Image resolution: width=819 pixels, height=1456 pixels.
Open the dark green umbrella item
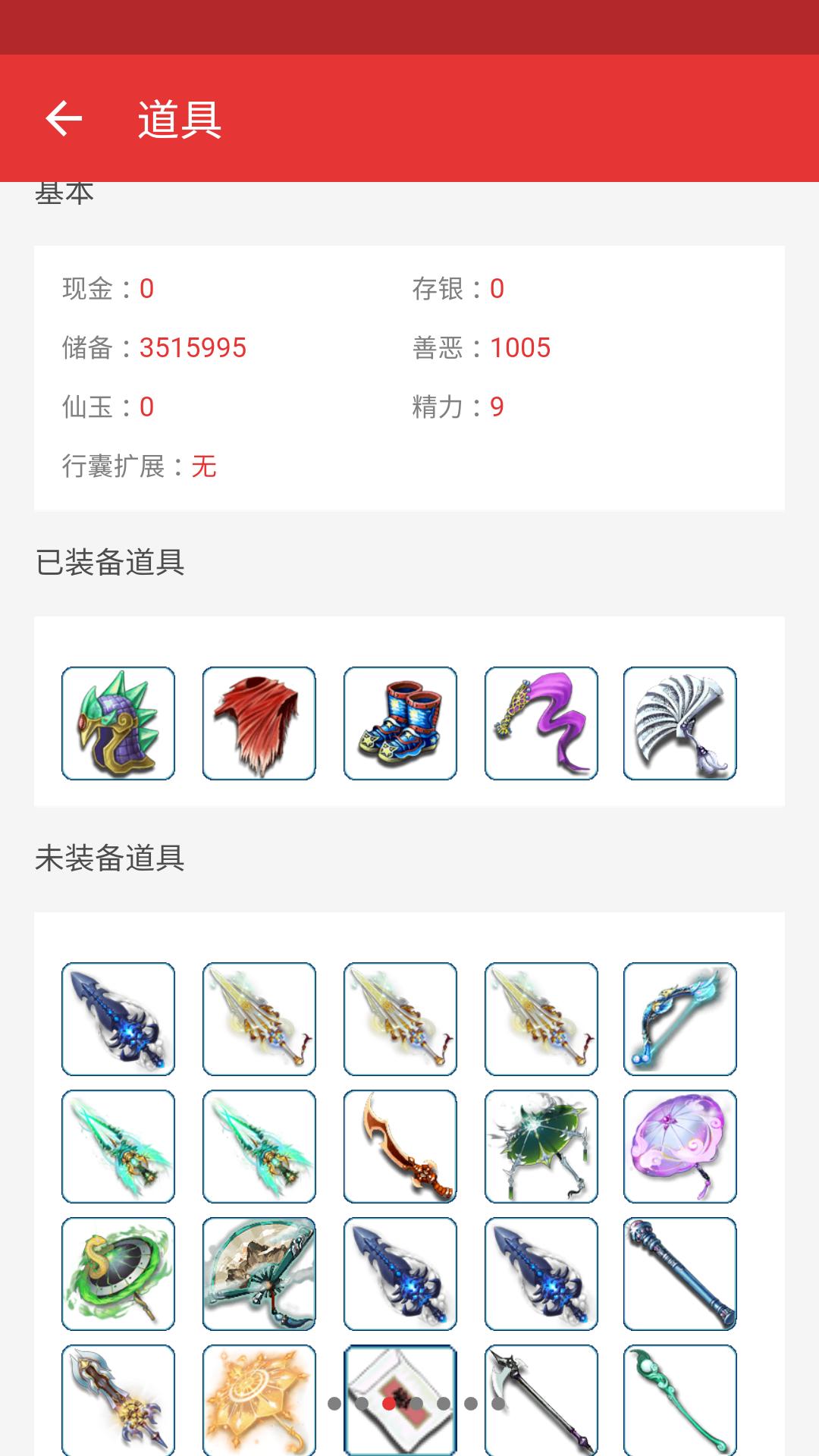[x=541, y=1147]
